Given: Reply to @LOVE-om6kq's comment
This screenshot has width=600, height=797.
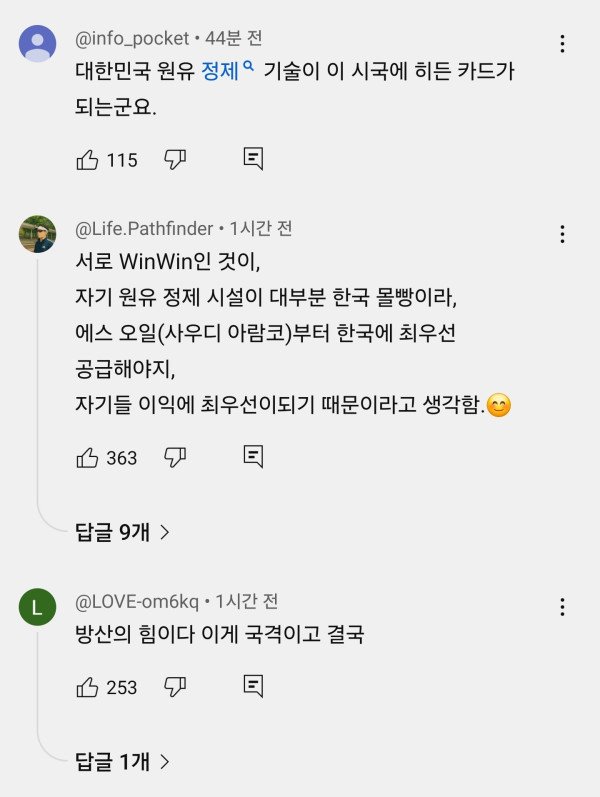Looking at the screenshot, I should tap(253, 687).
